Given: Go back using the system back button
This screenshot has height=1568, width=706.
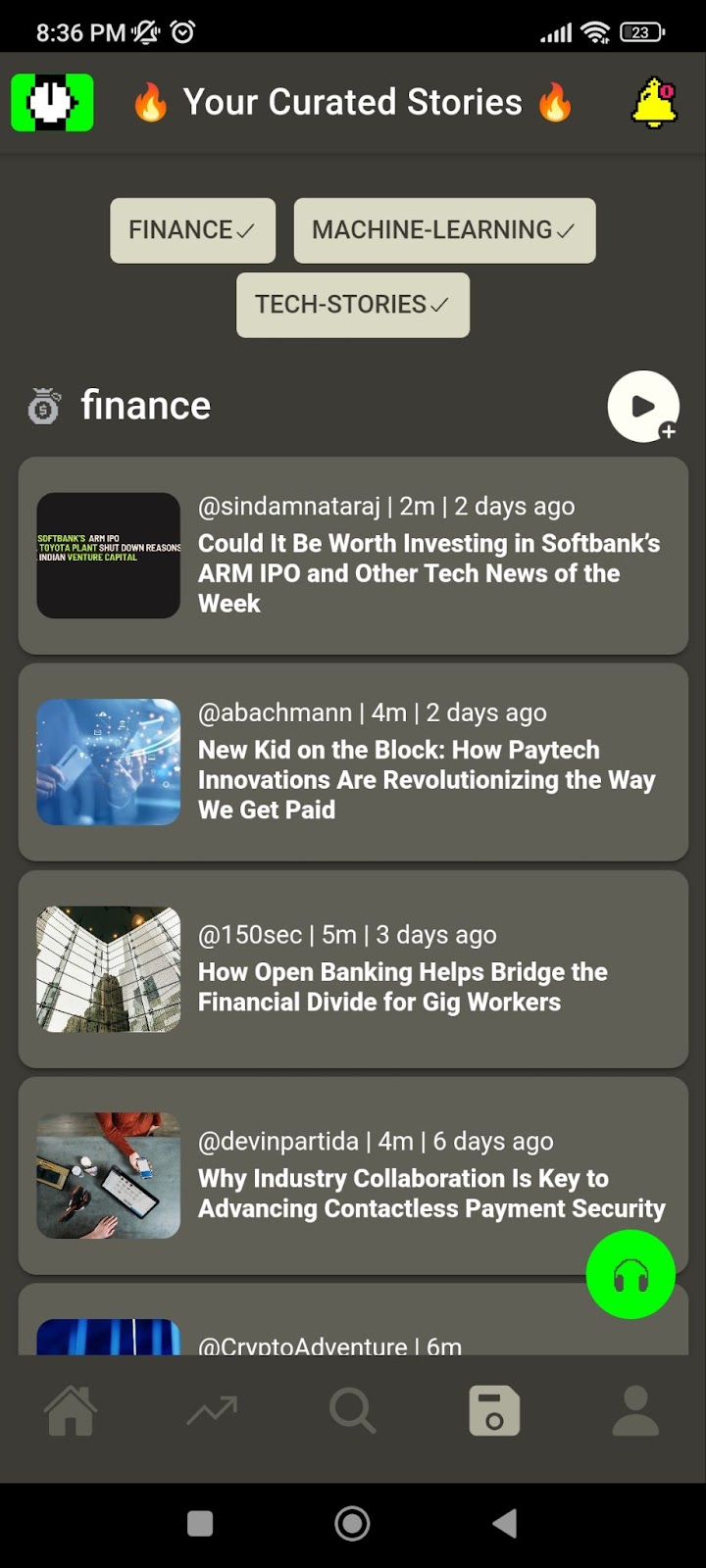Looking at the screenshot, I should pyautogui.click(x=504, y=1523).
